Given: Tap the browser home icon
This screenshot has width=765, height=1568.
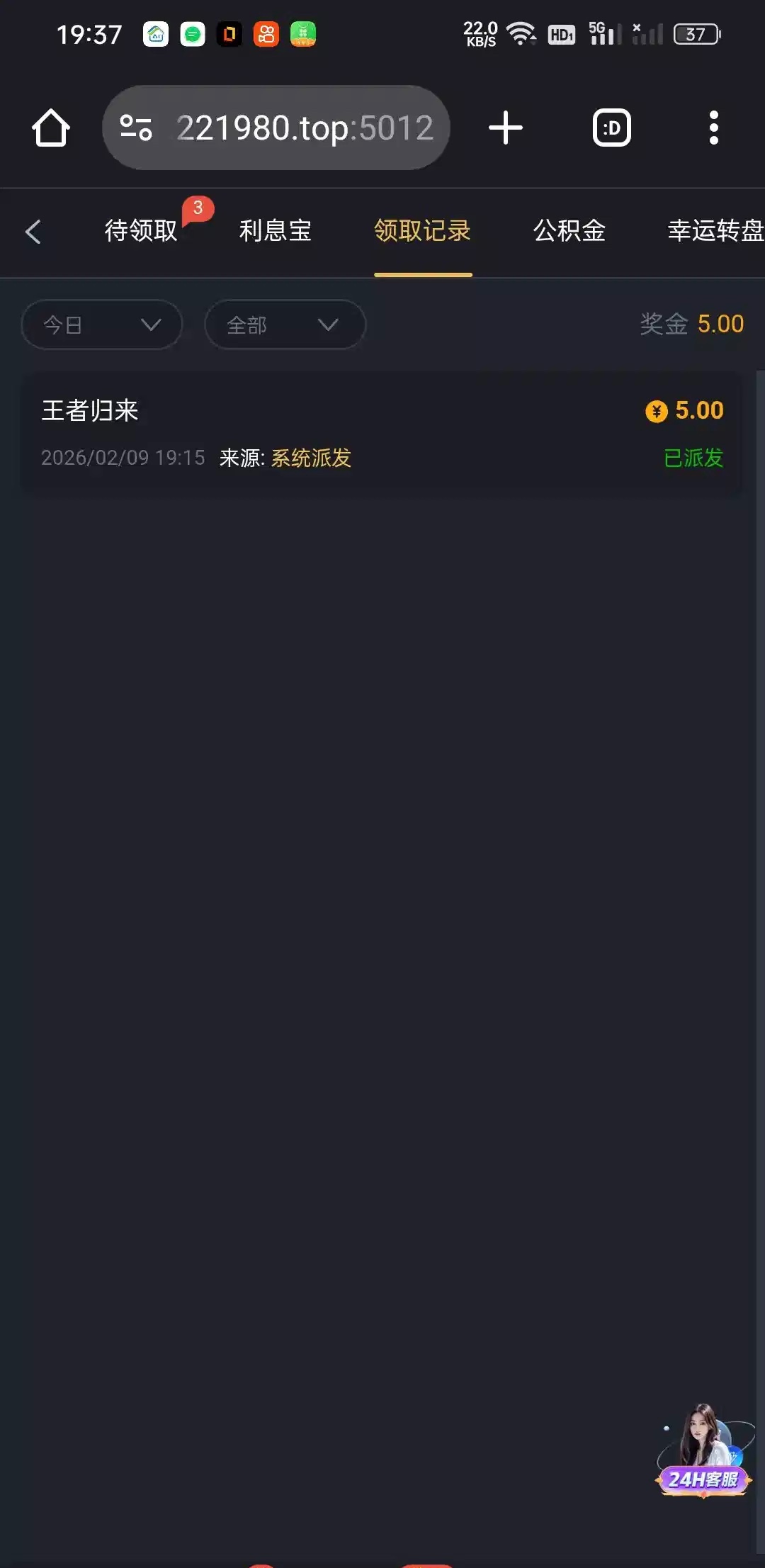Looking at the screenshot, I should (x=51, y=128).
